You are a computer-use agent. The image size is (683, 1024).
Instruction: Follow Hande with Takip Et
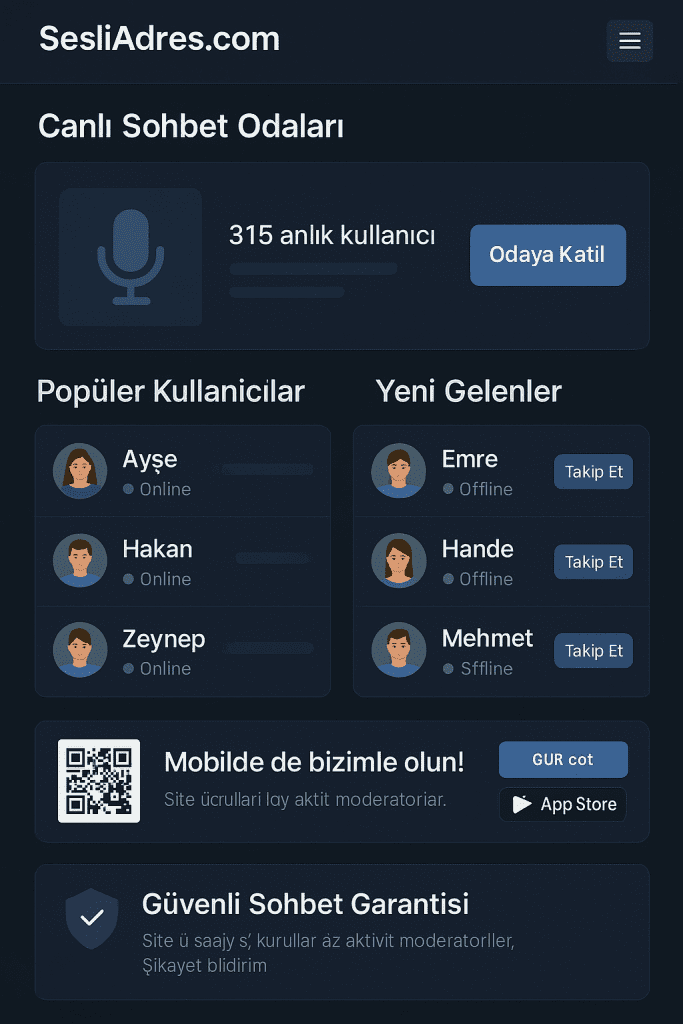(x=593, y=562)
